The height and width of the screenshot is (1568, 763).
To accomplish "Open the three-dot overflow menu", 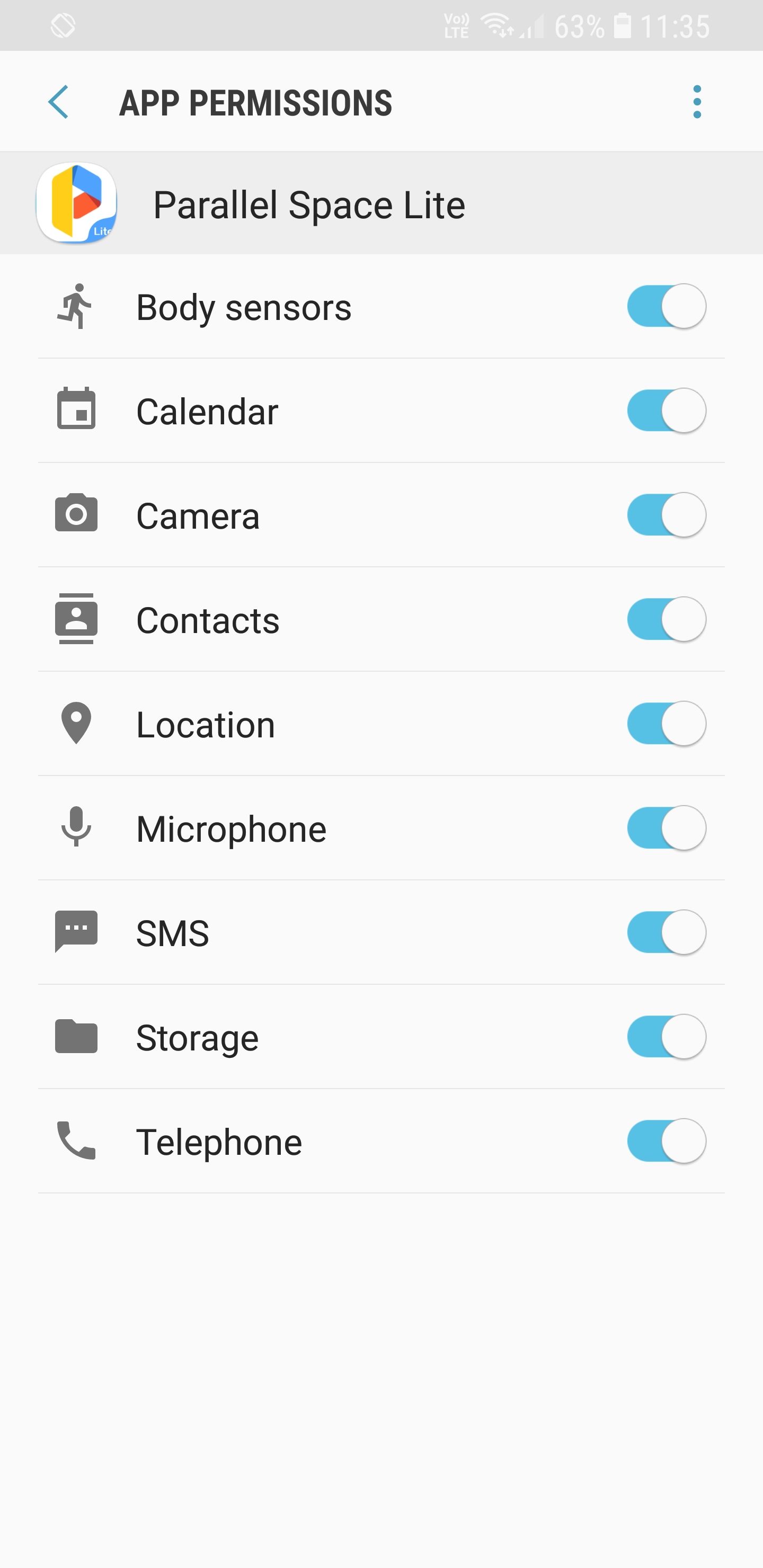I will [x=697, y=102].
